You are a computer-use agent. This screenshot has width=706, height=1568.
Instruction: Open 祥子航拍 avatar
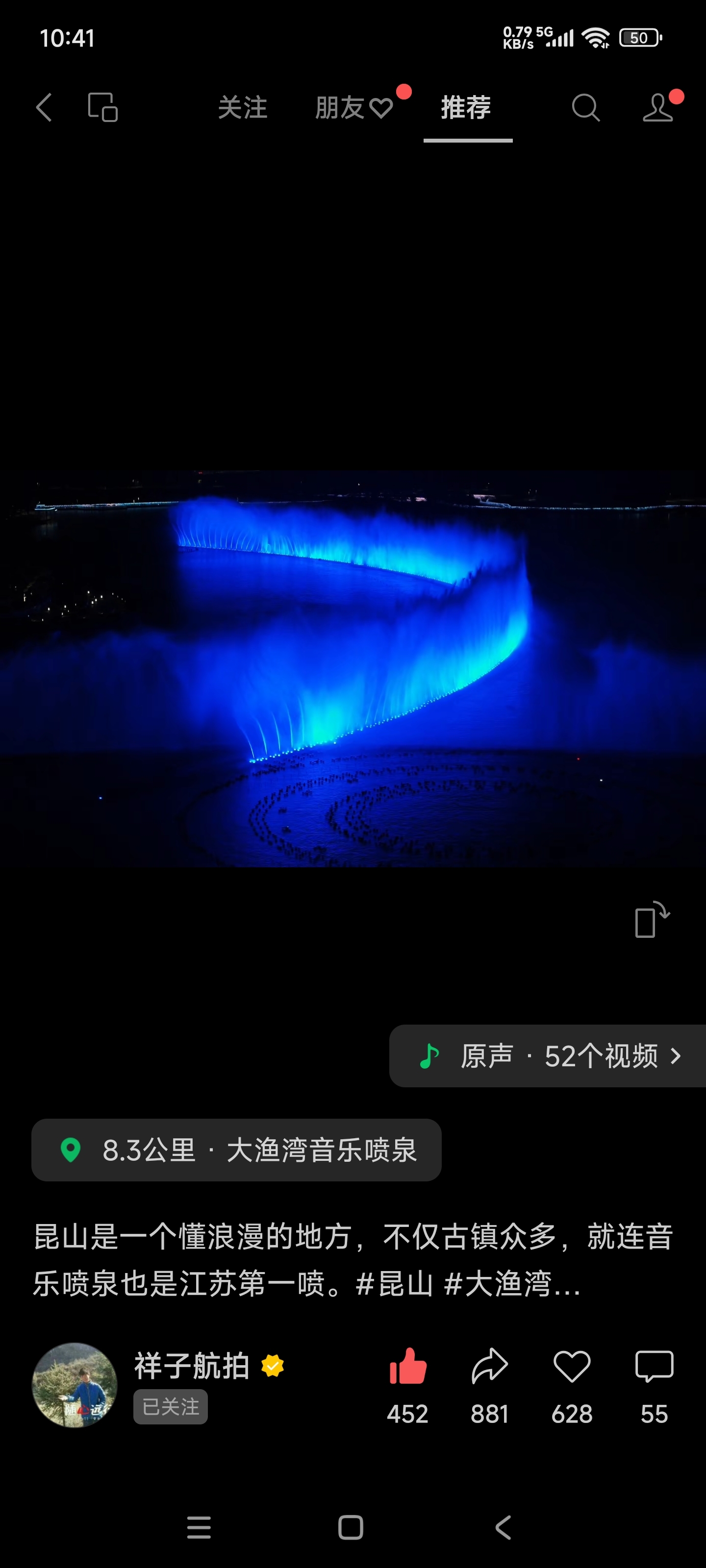pos(75,1385)
